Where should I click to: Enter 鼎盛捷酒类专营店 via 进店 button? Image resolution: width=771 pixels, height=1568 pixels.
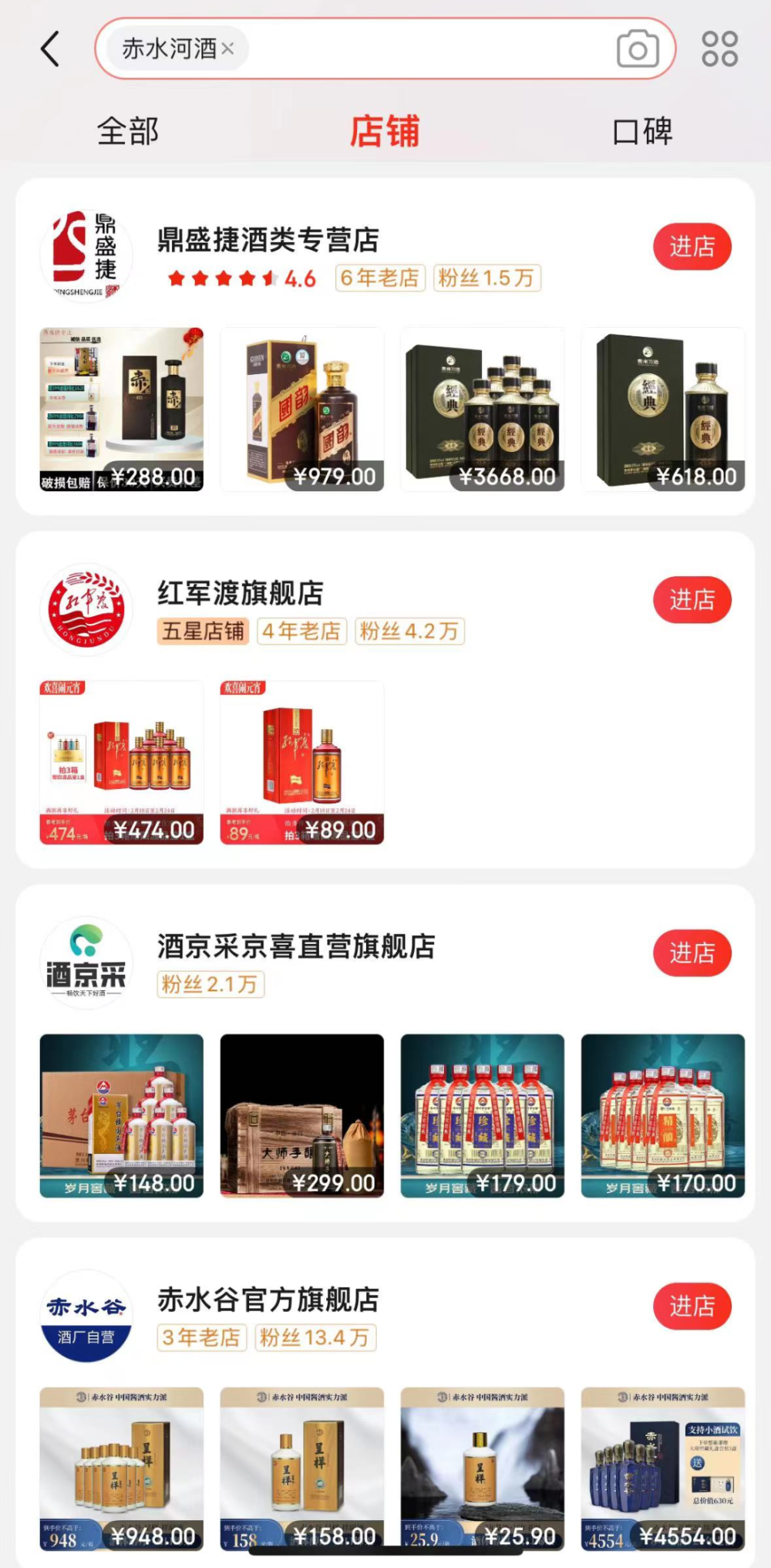pyautogui.click(x=692, y=247)
